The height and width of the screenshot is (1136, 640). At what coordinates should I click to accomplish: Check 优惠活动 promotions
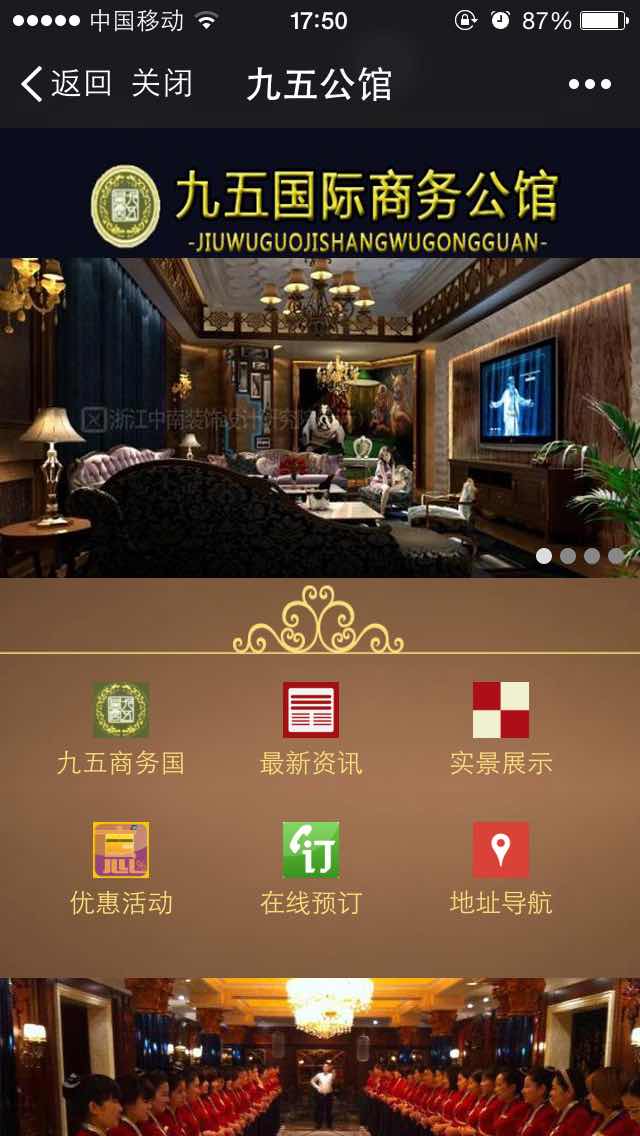(121, 868)
